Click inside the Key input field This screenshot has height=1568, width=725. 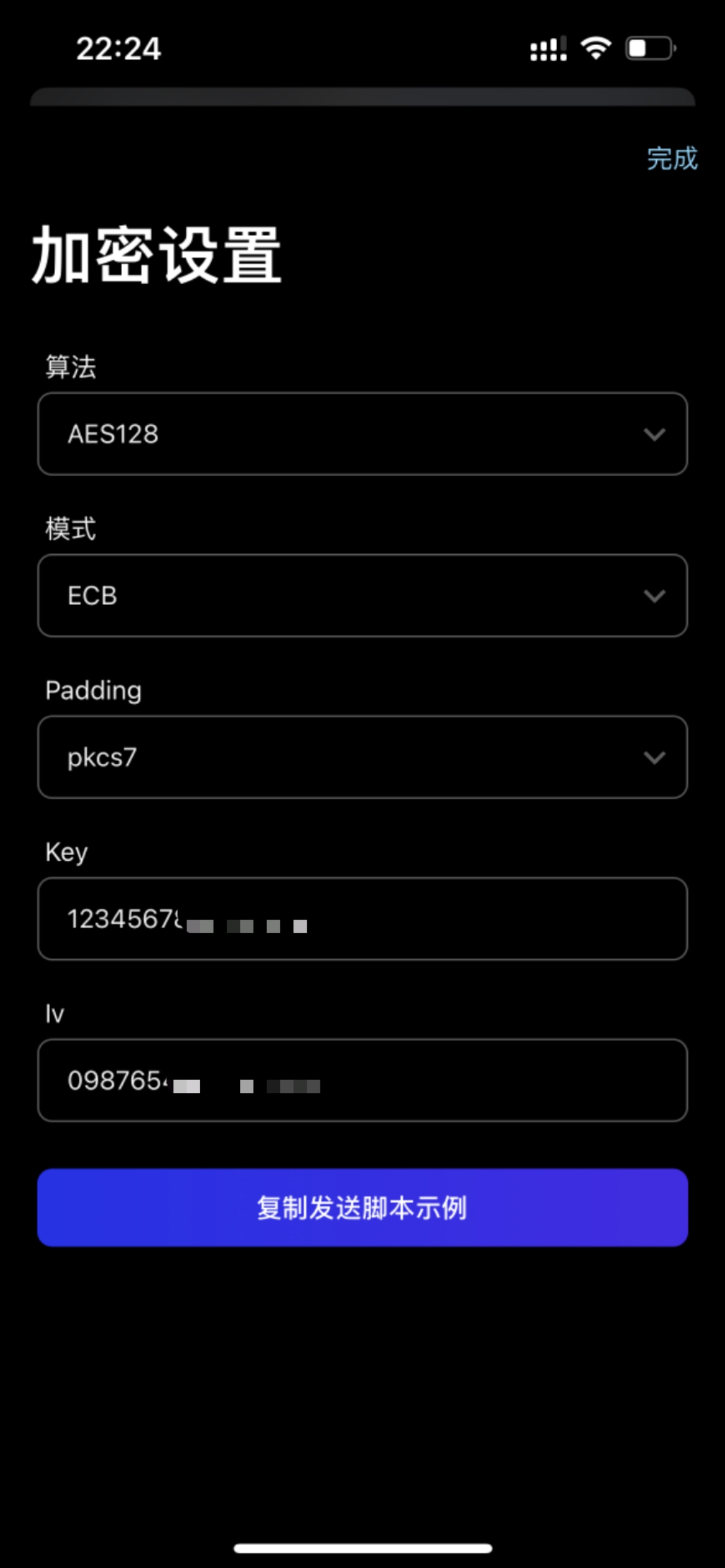click(x=362, y=919)
